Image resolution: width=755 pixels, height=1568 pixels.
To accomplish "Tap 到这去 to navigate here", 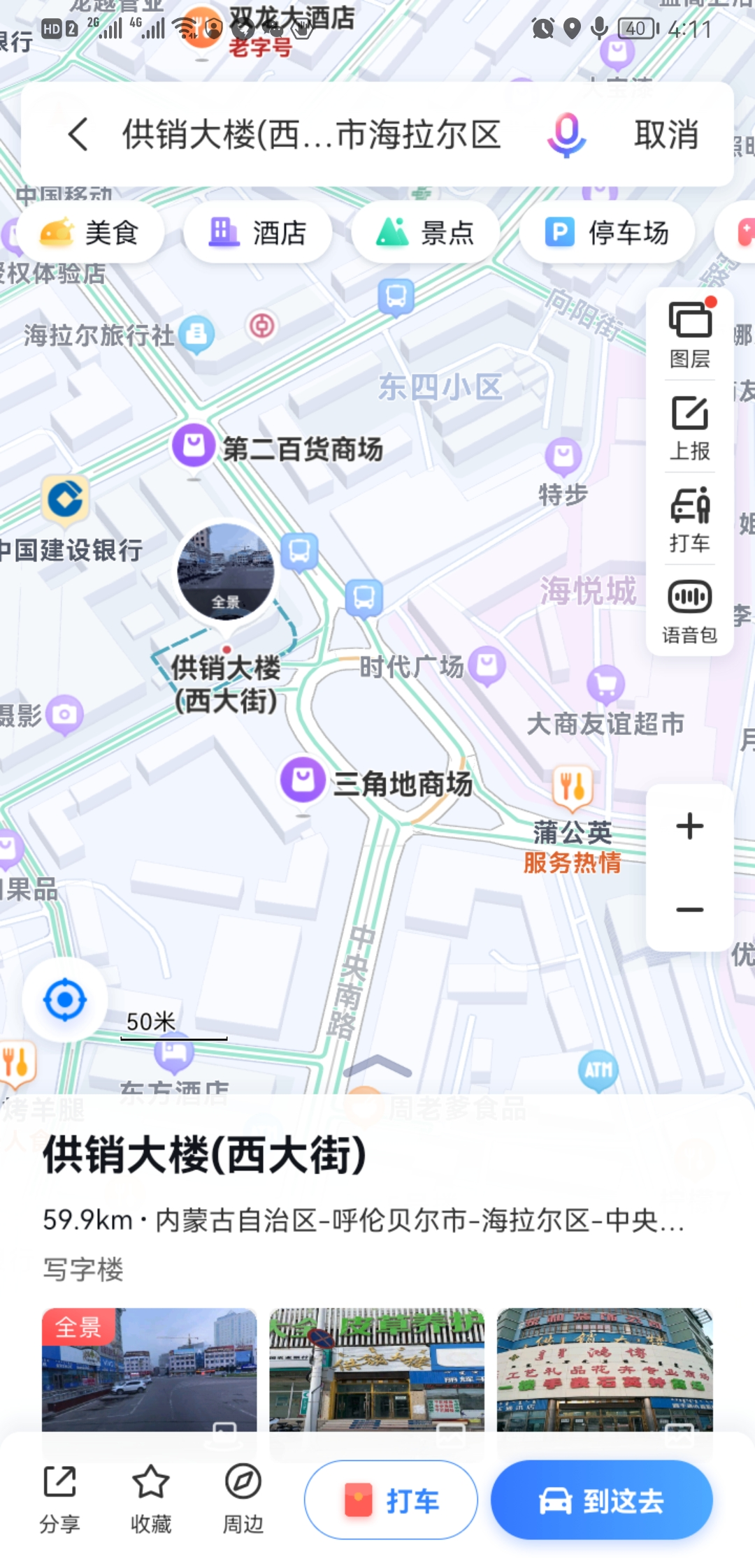I will 601,1500.
